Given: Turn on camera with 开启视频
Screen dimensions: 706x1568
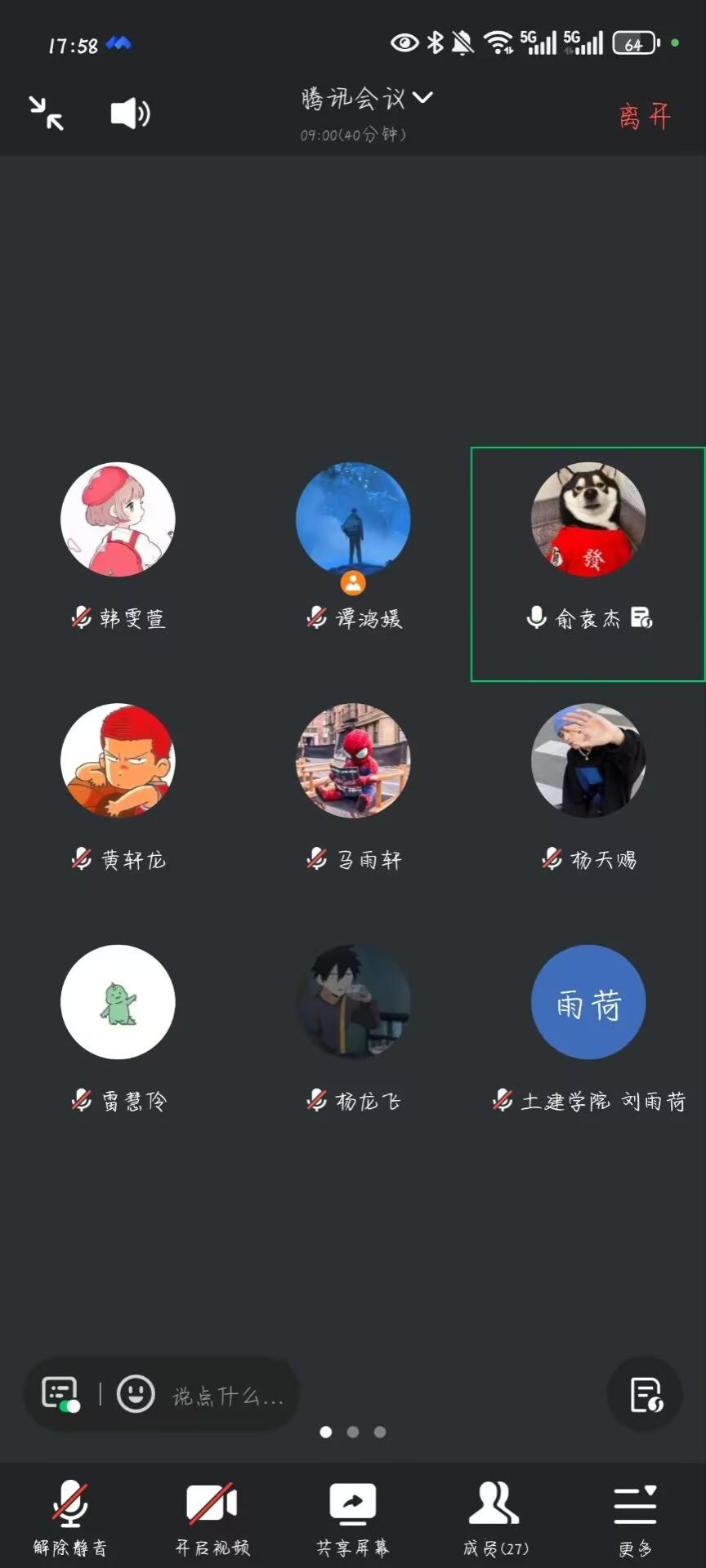Looking at the screenshot, I should [212, 1516].
